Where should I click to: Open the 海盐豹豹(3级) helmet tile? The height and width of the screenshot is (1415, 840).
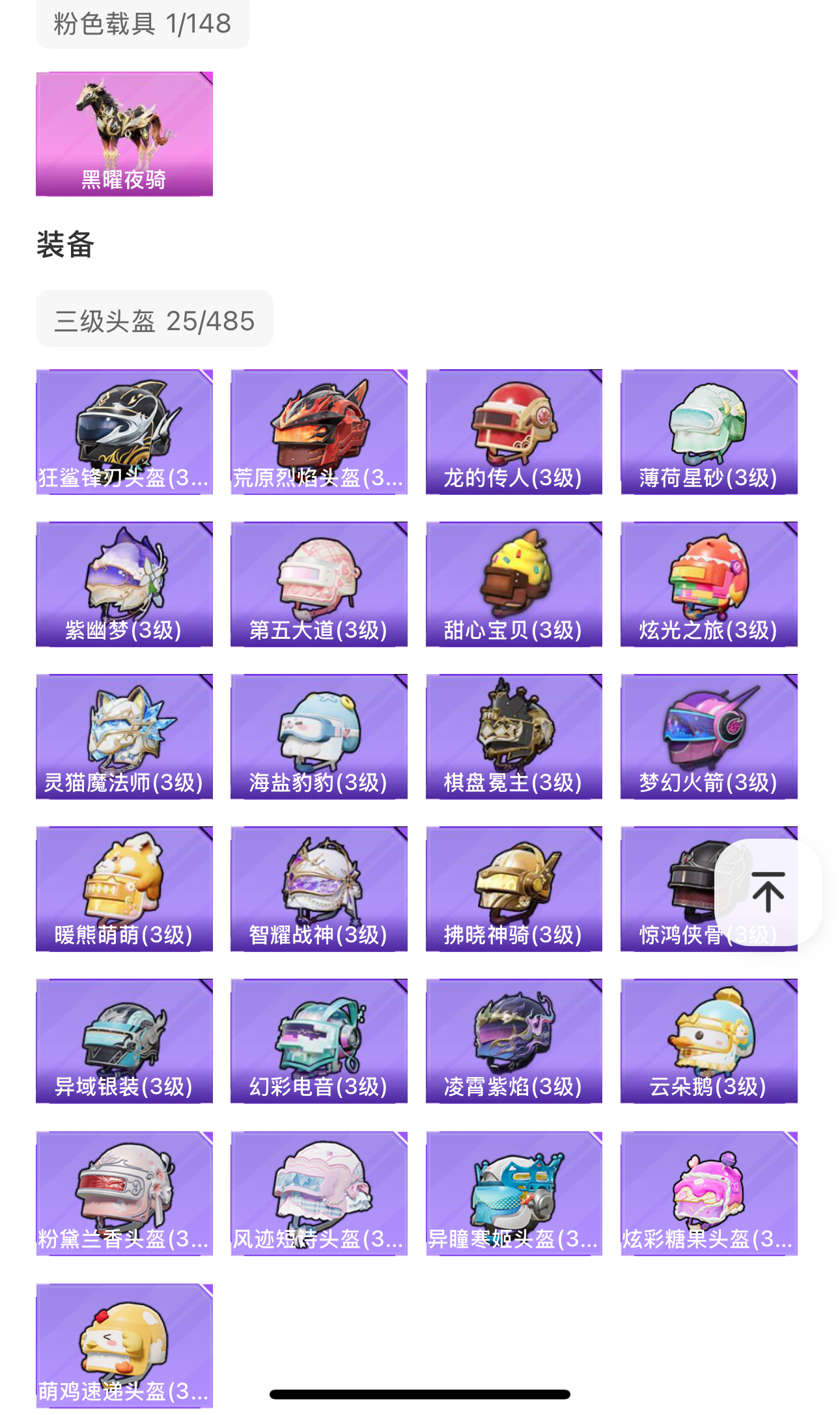(x=318, y=736)
